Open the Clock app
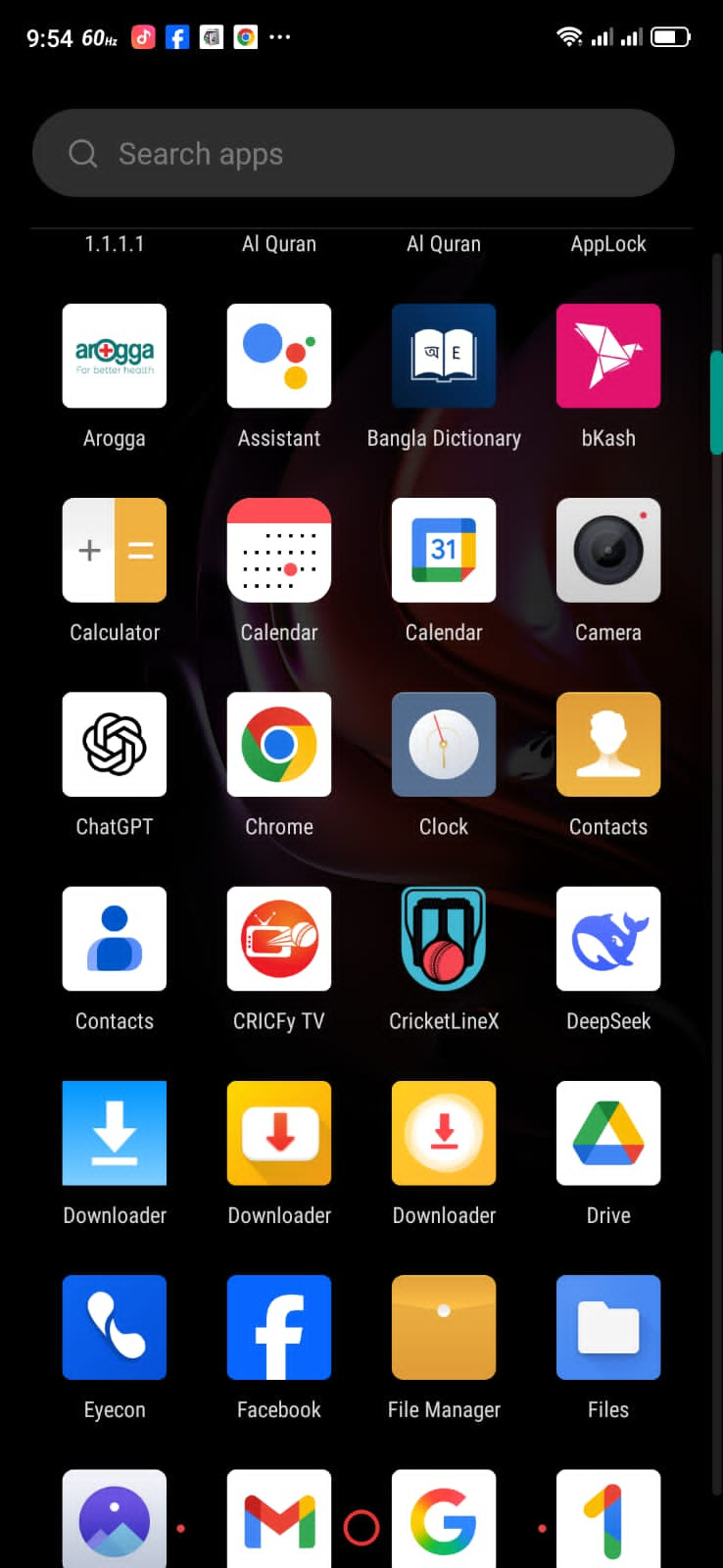 pos(444,744)
